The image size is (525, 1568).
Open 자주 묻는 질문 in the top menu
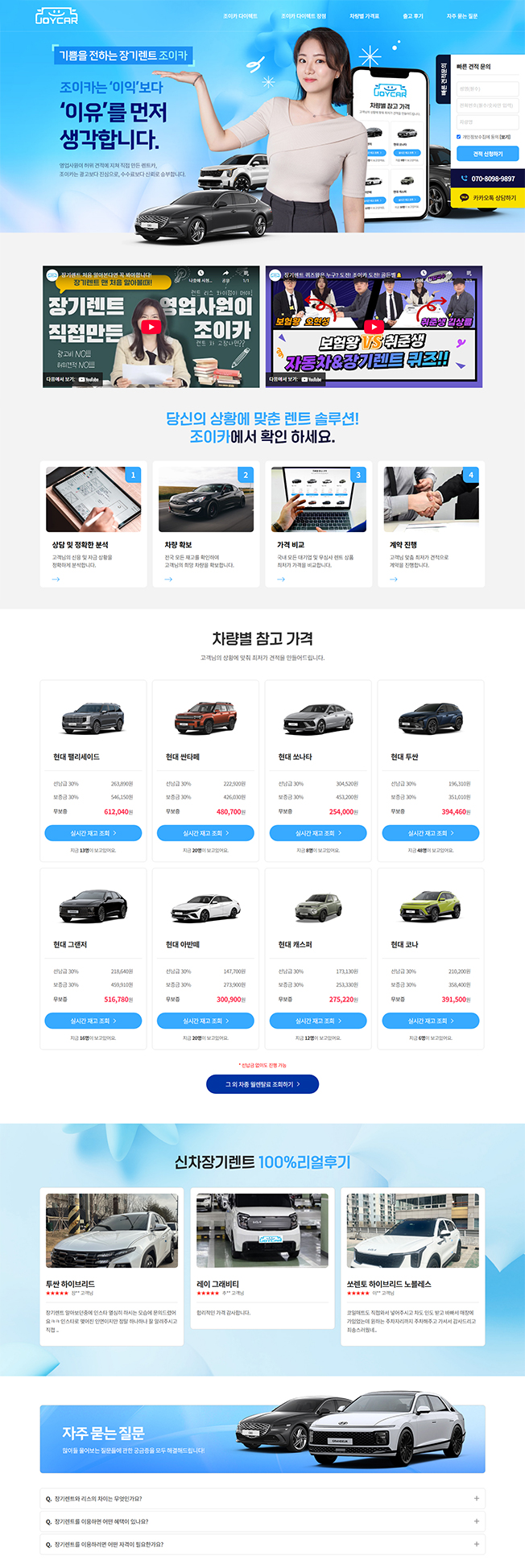point(462,16)
